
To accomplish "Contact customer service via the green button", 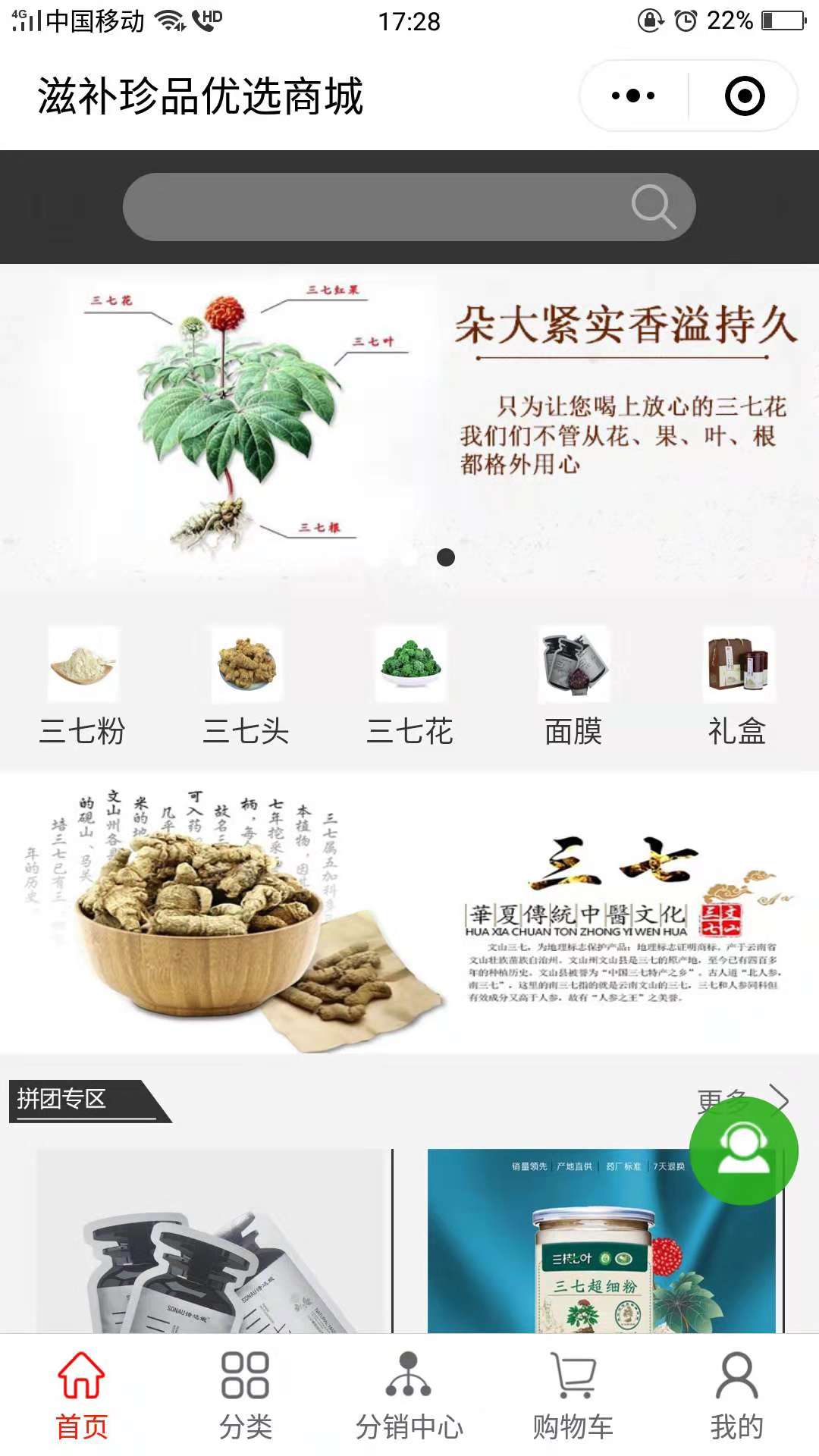I will tap(743, 1150).
